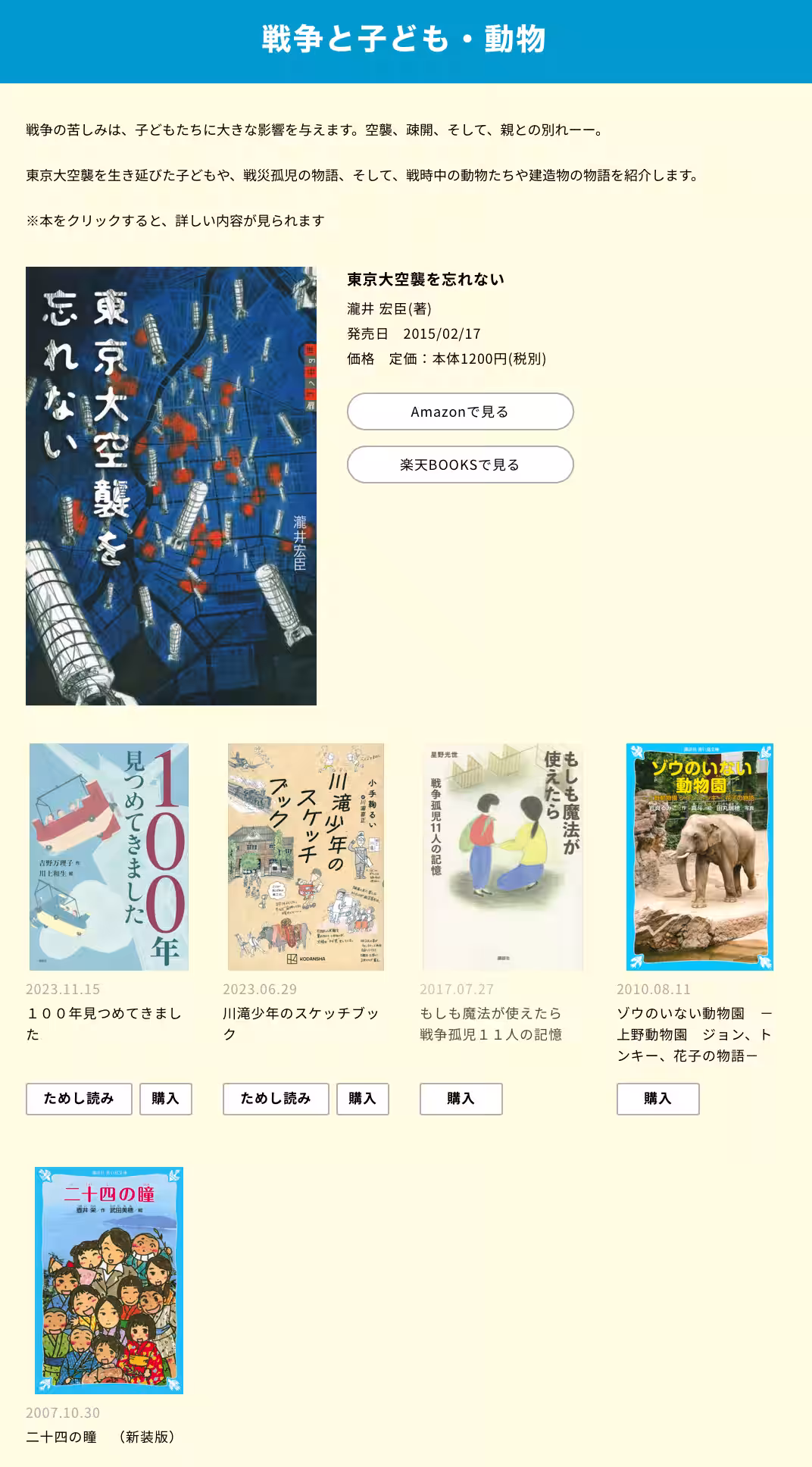Viewport: 812px width, 1467px height.
Task: Click the 東京大空襲を忘れない book cover
Action: (x=171, y=485)
